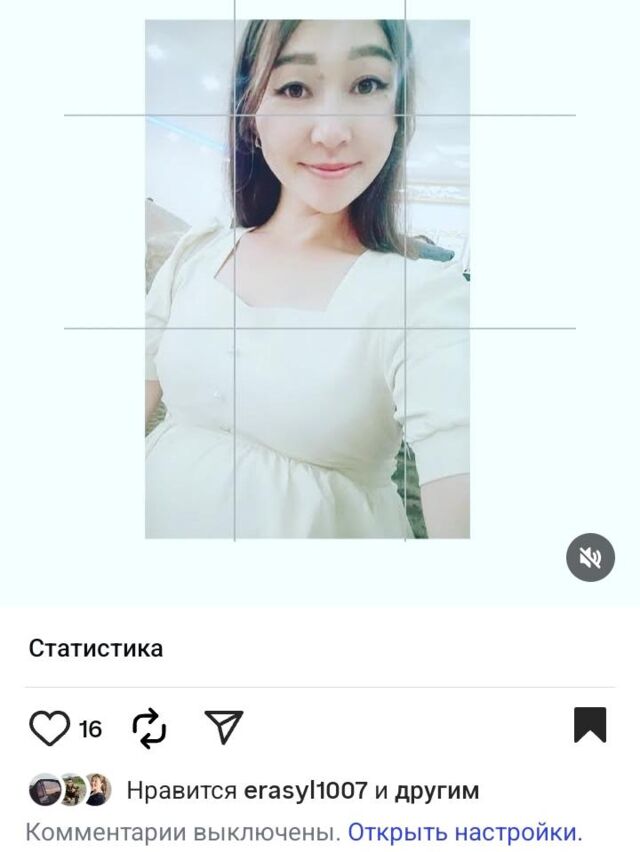View the other people who liked
This screenshot has height=852, width=640.
point(437,791)
